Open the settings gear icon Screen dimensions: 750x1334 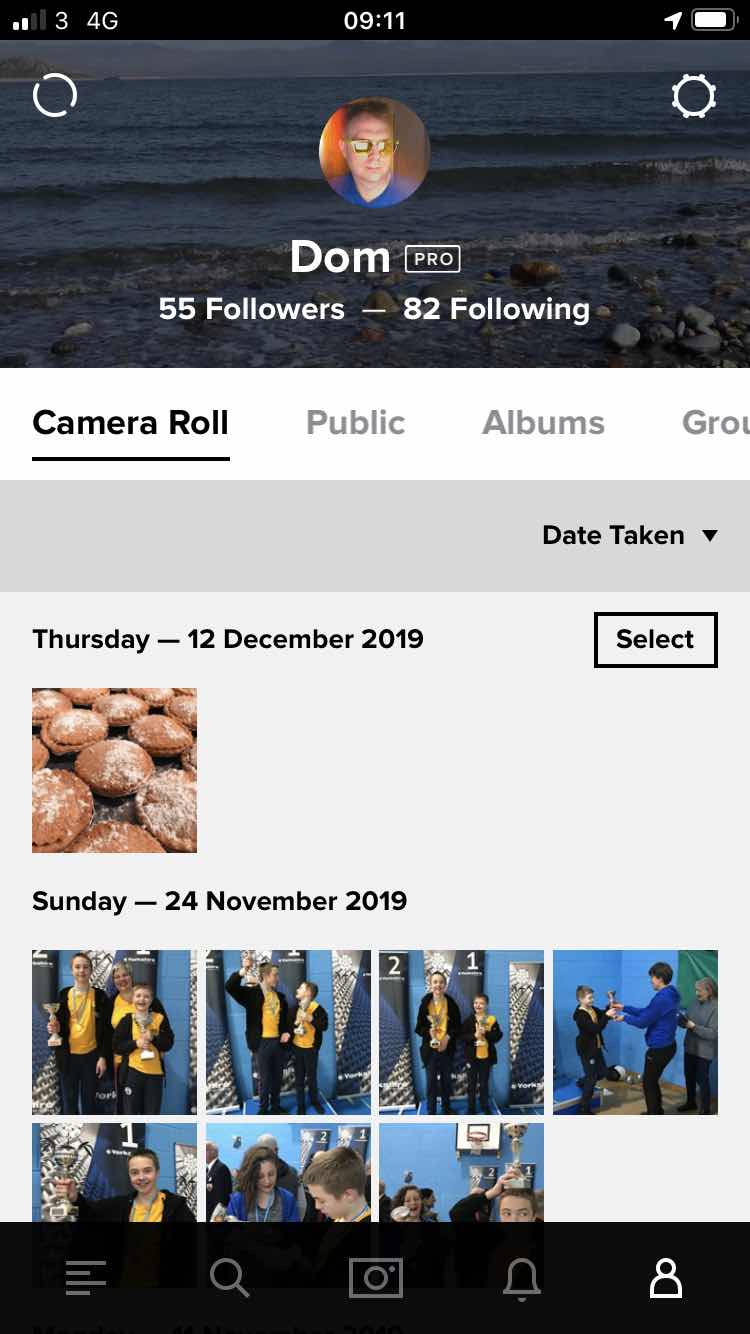pyautogui.click(x=694, y=97)
